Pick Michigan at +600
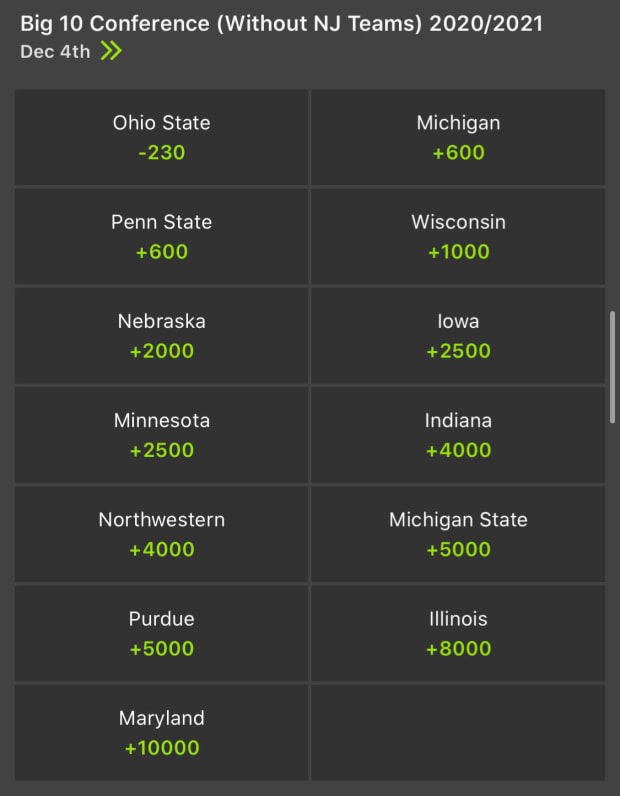This screenshot has height=796, width=620. point(458,138)
